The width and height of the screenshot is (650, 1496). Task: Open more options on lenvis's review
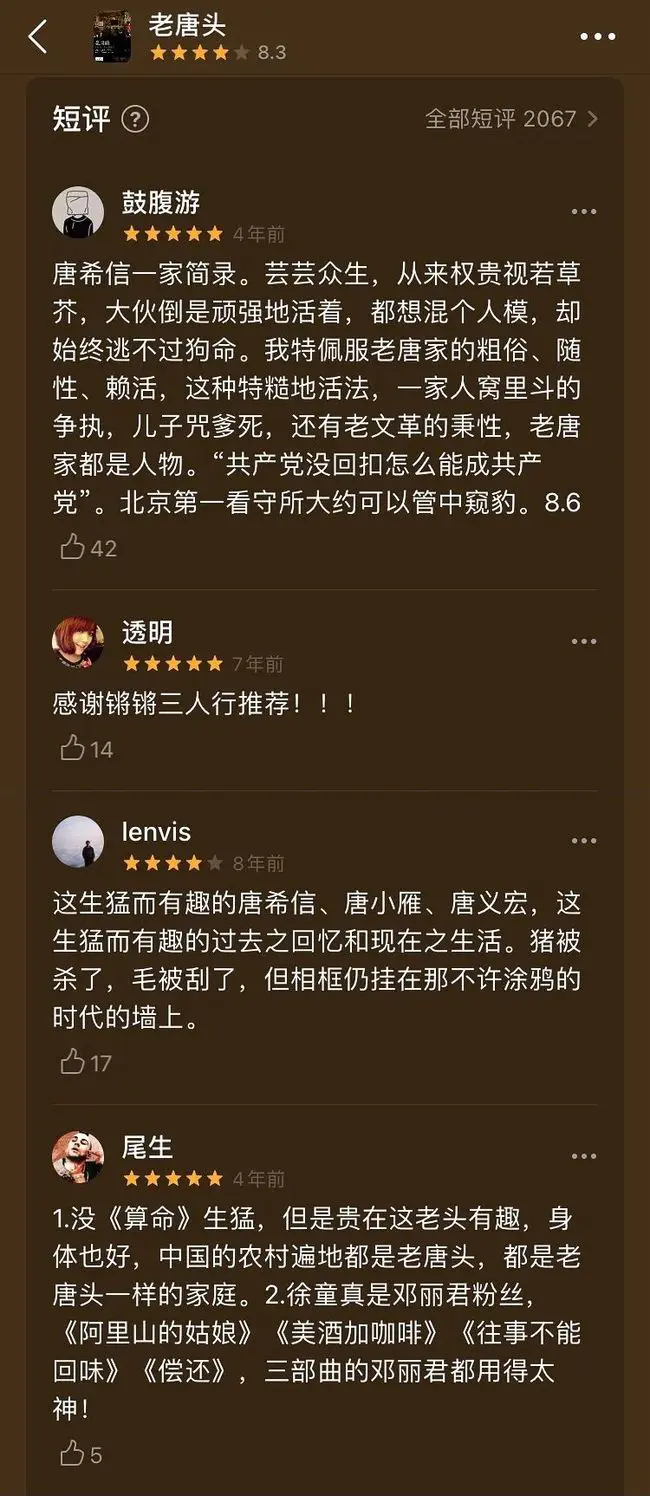tap(583, 841)
